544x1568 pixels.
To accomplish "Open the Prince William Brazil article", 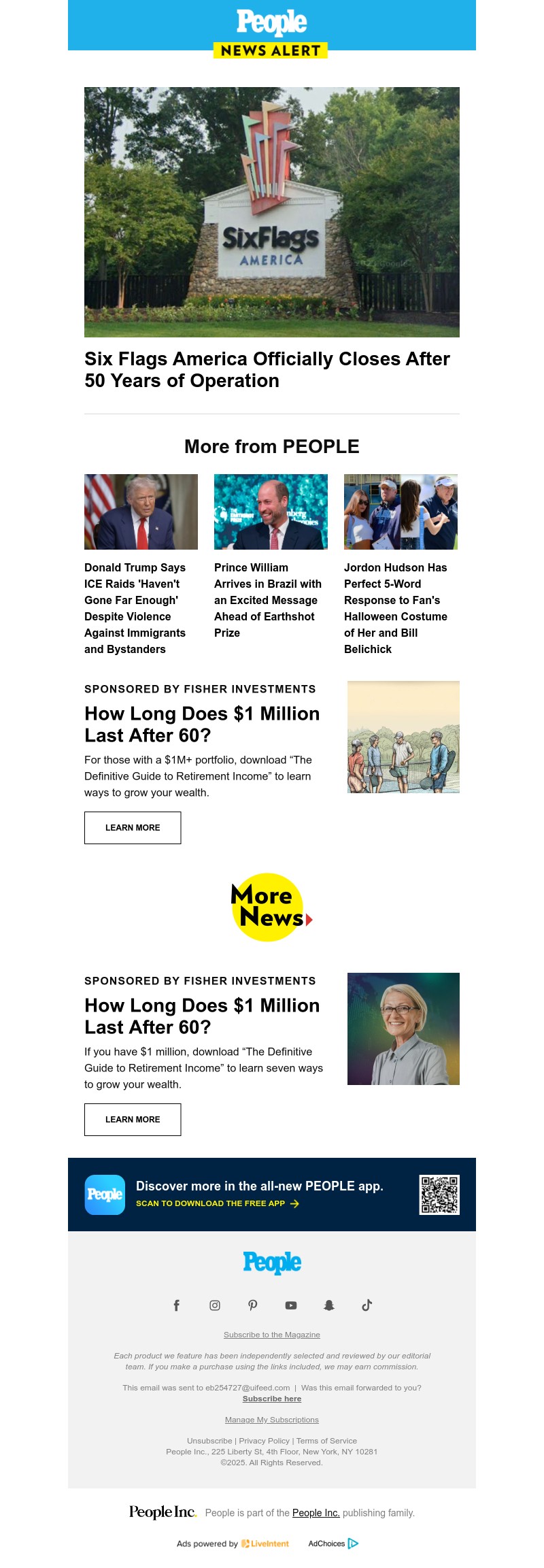I will click(x=267, y=599).
